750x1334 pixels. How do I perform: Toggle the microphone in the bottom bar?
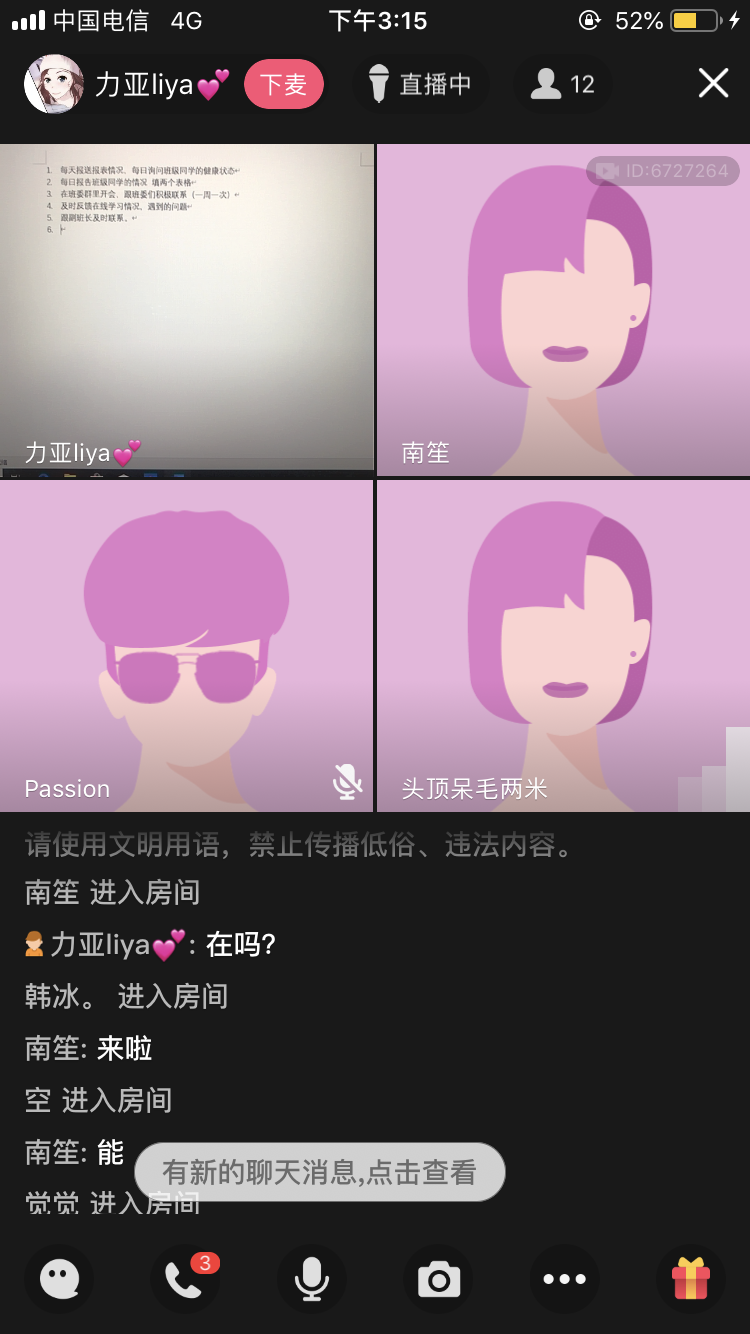click(311, 1279)
